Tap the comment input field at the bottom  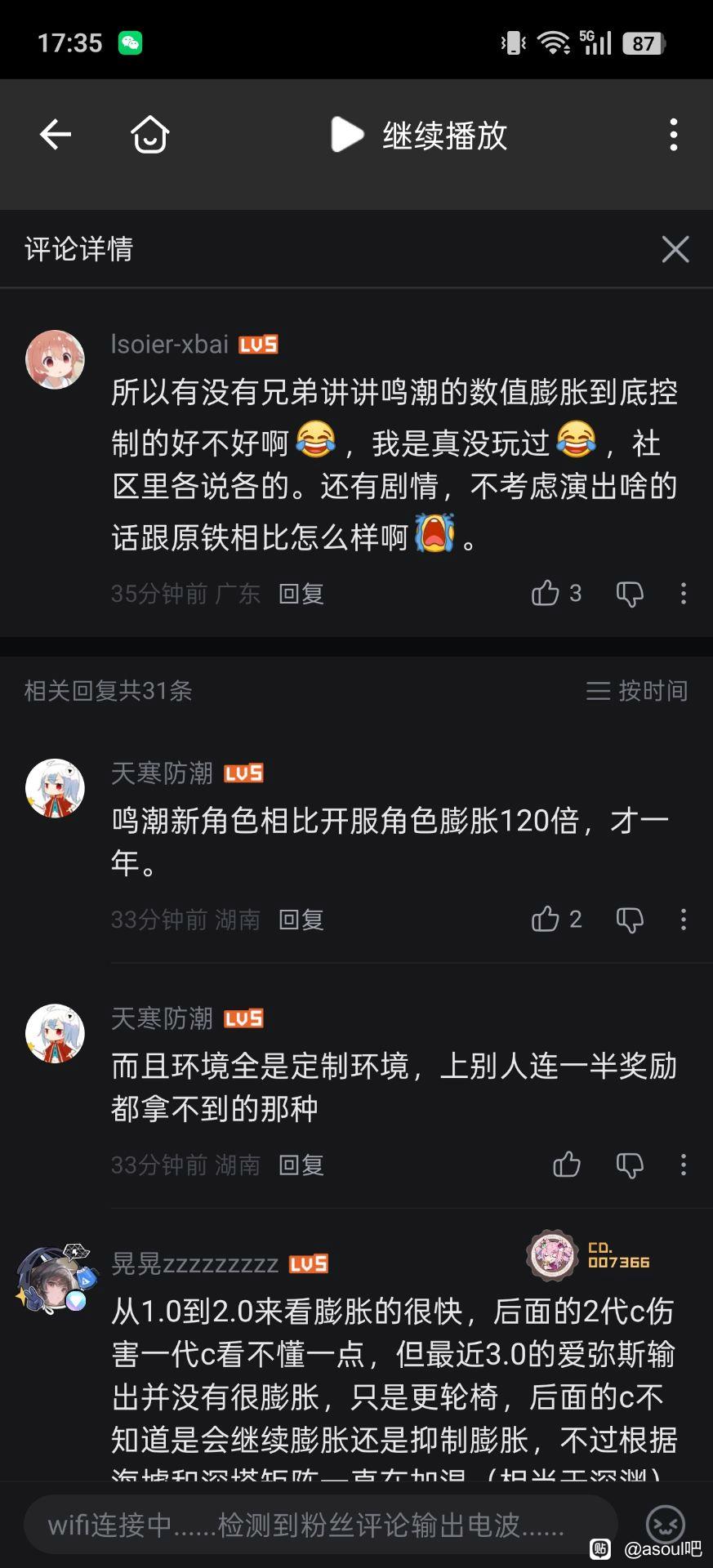click(319, 1525)
